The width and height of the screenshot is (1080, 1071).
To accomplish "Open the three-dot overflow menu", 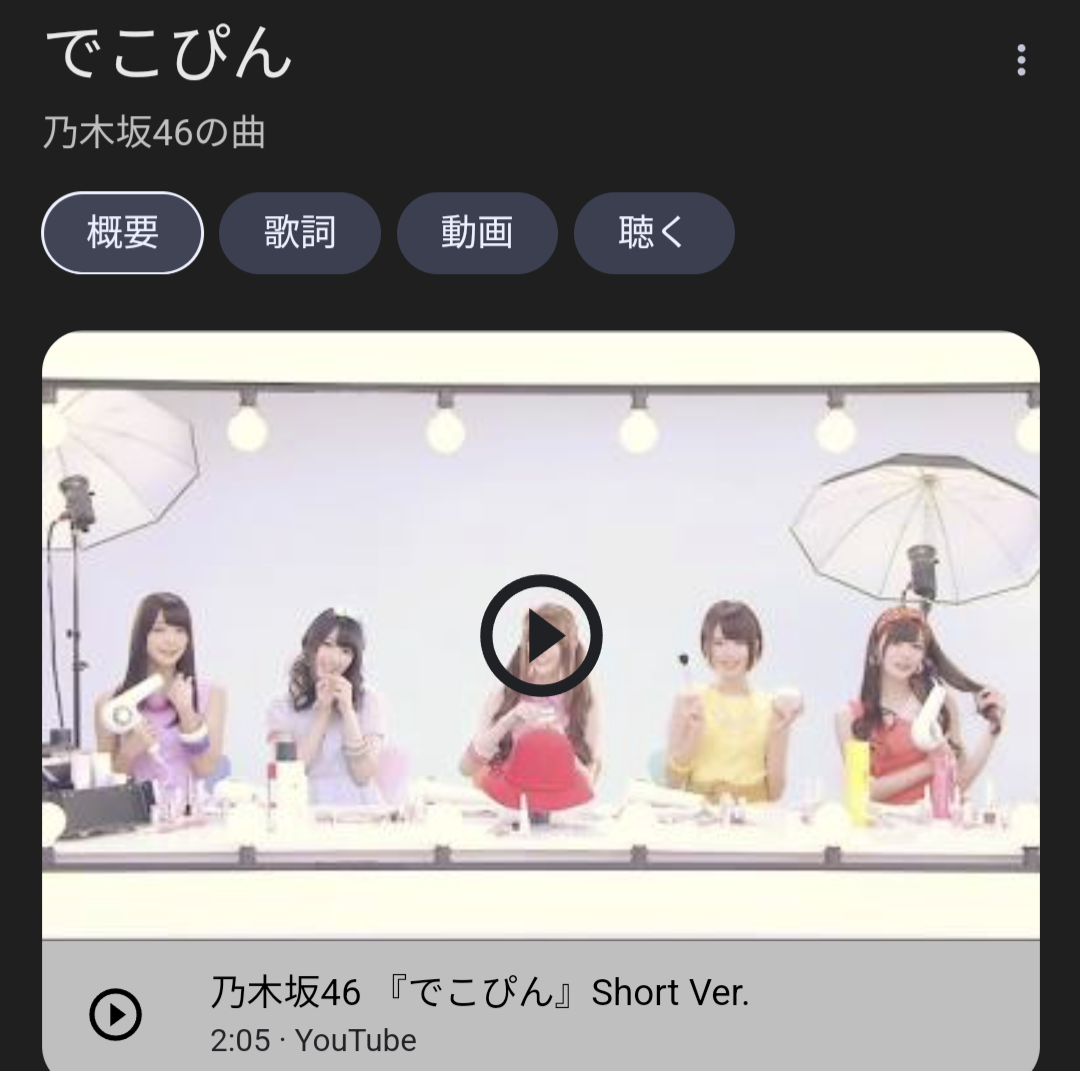I will pyautogui.click(x=1020, y=60).
